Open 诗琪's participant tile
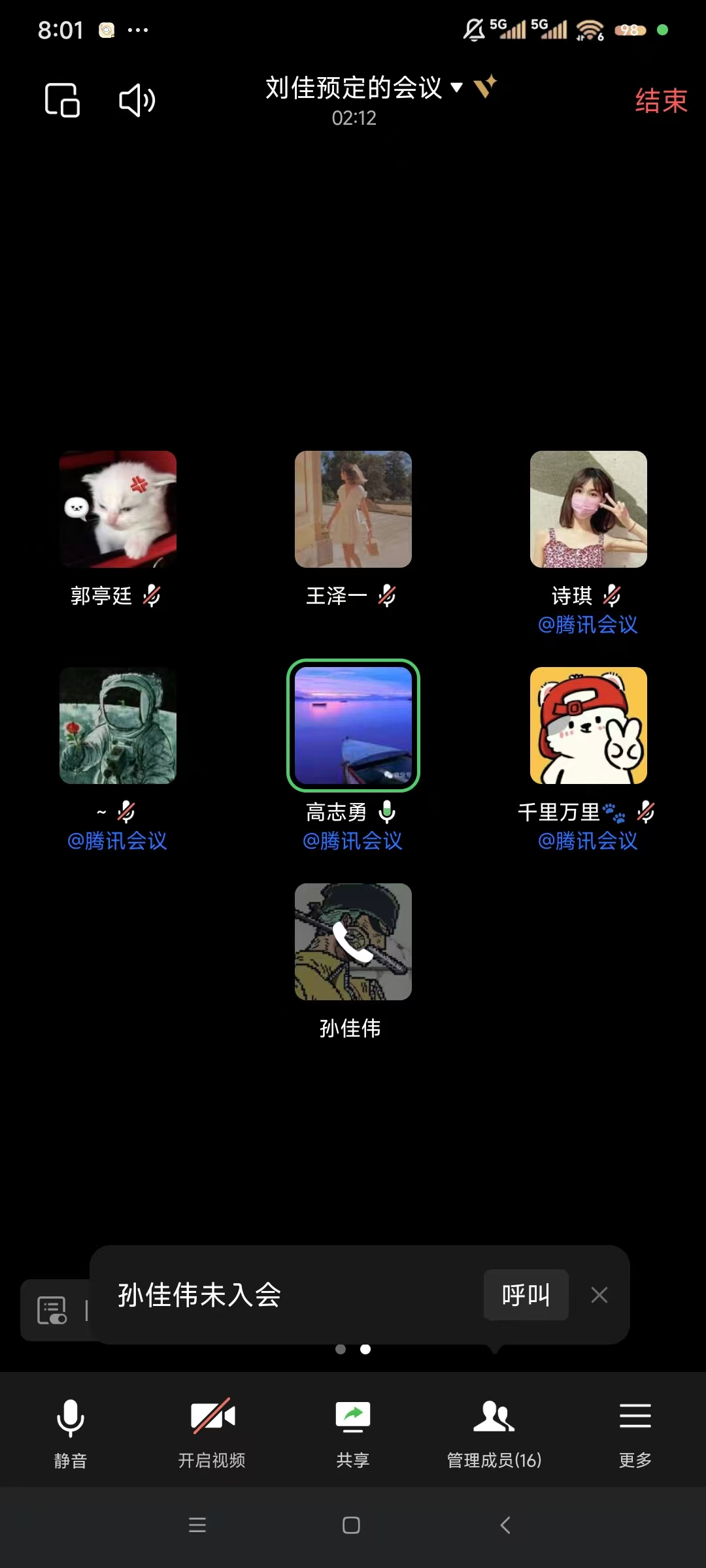The width and height of the screenshot is (706, 1568). tap(588, 510)
